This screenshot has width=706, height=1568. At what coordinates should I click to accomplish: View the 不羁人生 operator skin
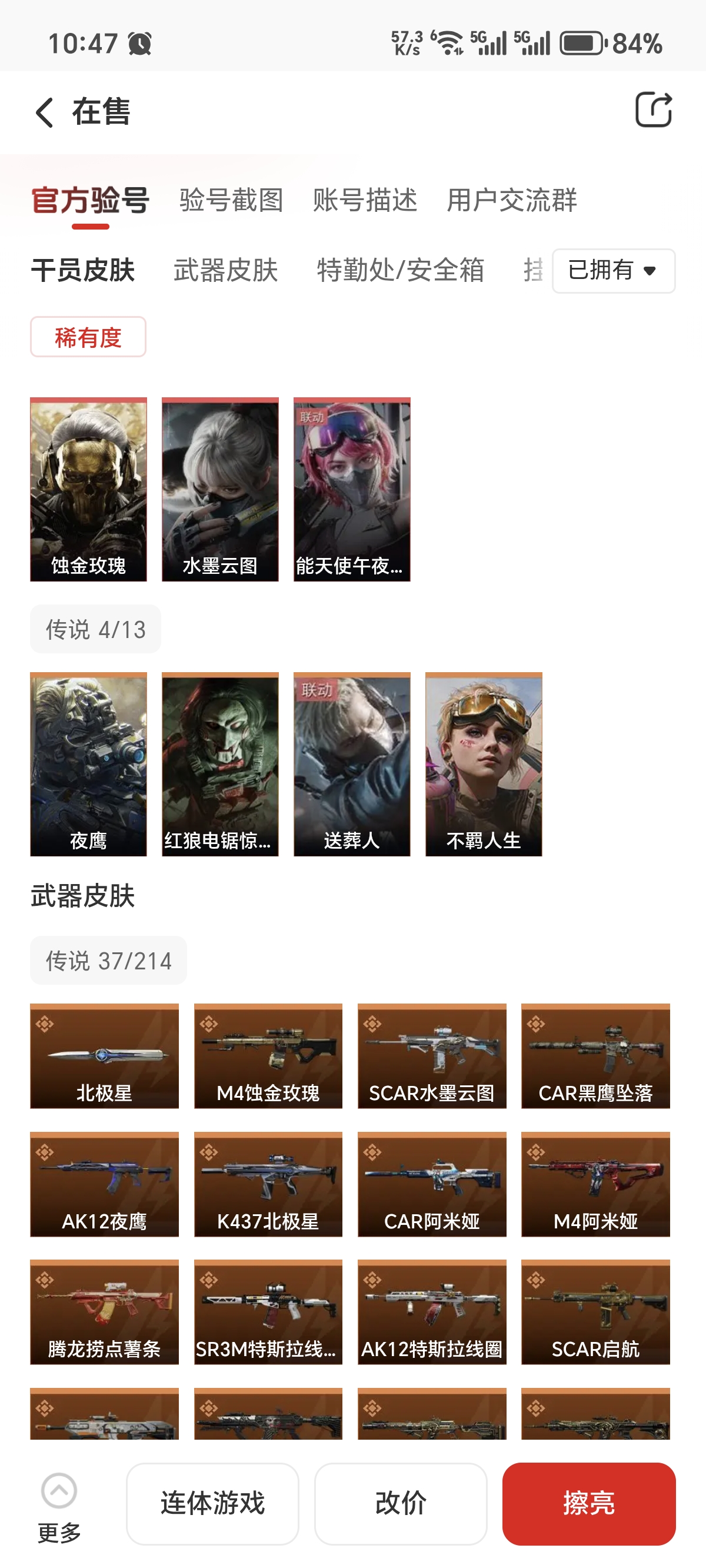tap(484, 764)
